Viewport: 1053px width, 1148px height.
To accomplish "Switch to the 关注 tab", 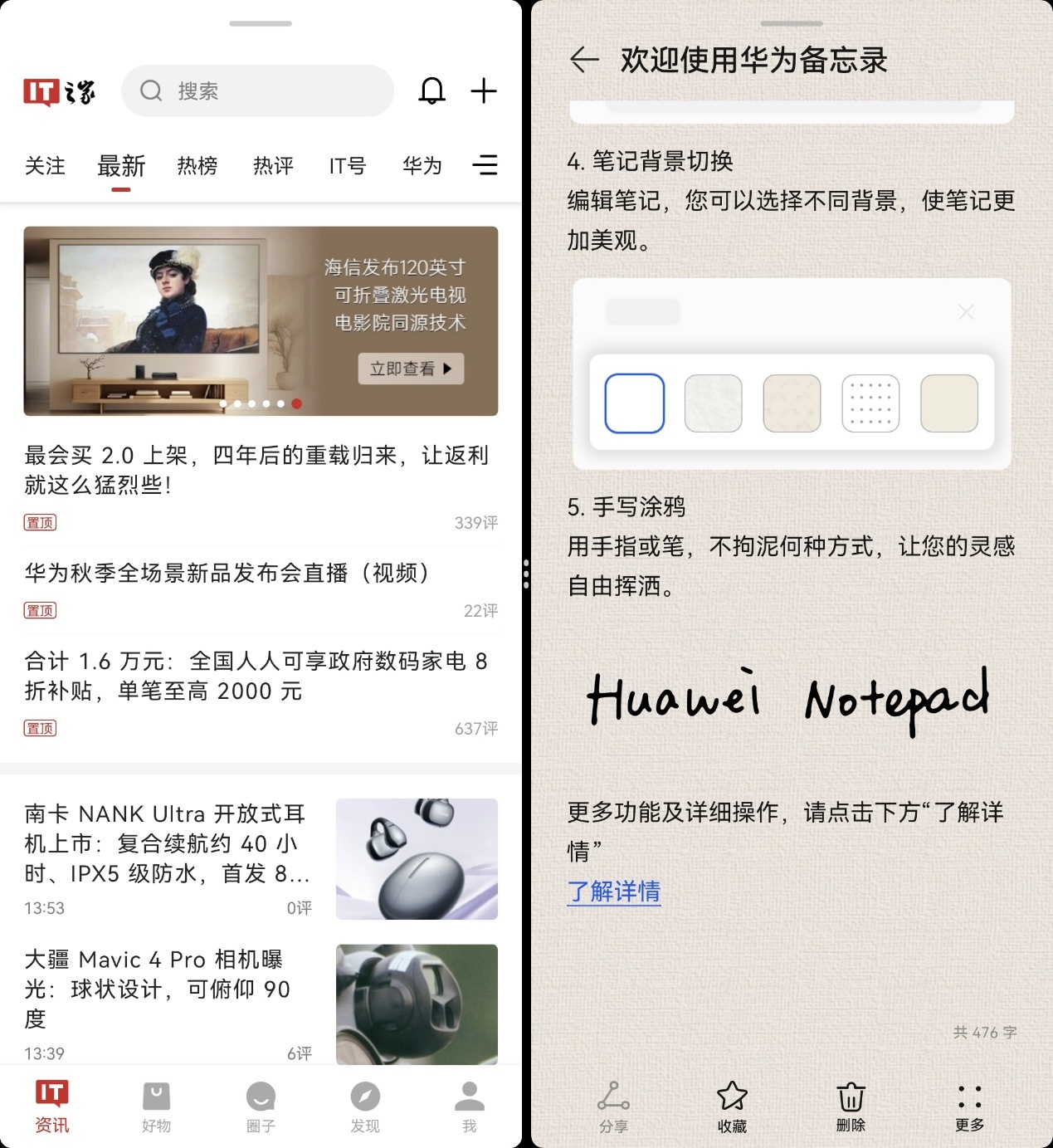I will click(x=45, y=166).
